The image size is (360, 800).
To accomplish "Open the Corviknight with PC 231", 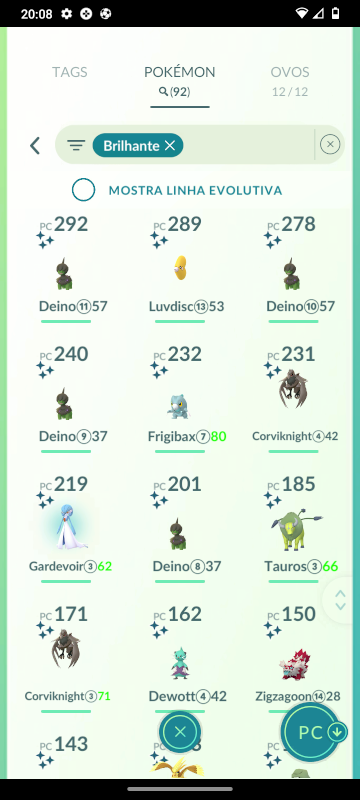I will [x=294, y=399].
